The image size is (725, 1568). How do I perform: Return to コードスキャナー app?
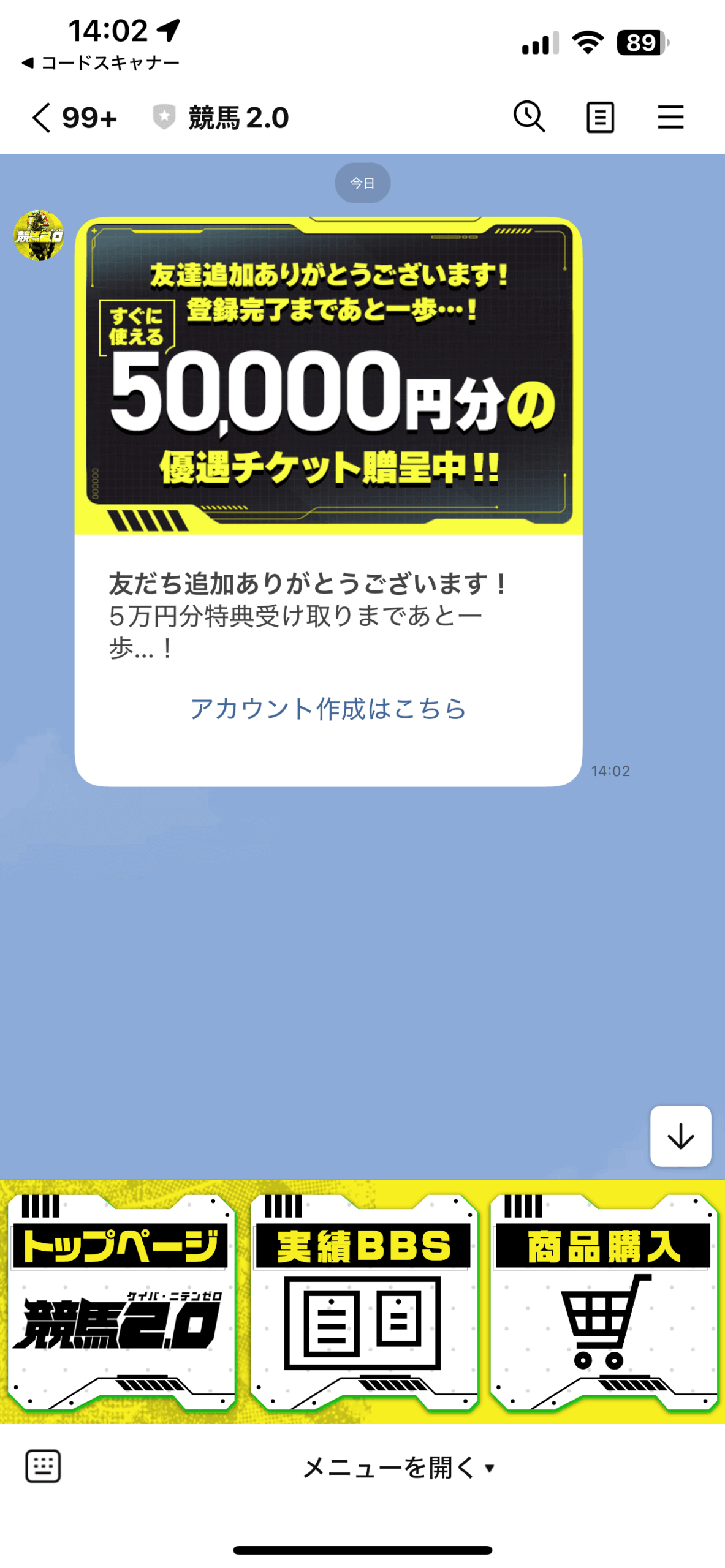(x=101, y=62)
